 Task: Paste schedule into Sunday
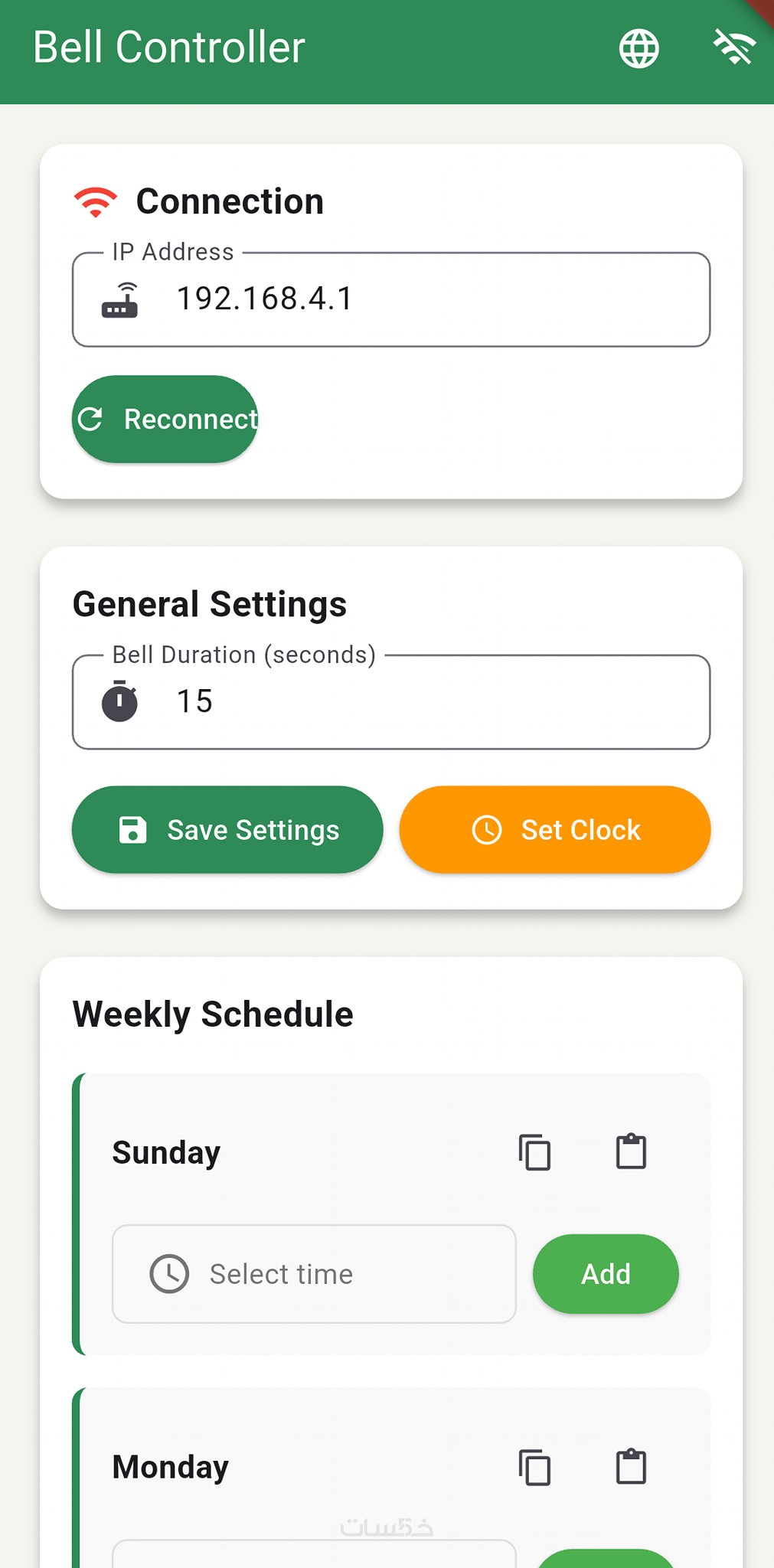632,1151
